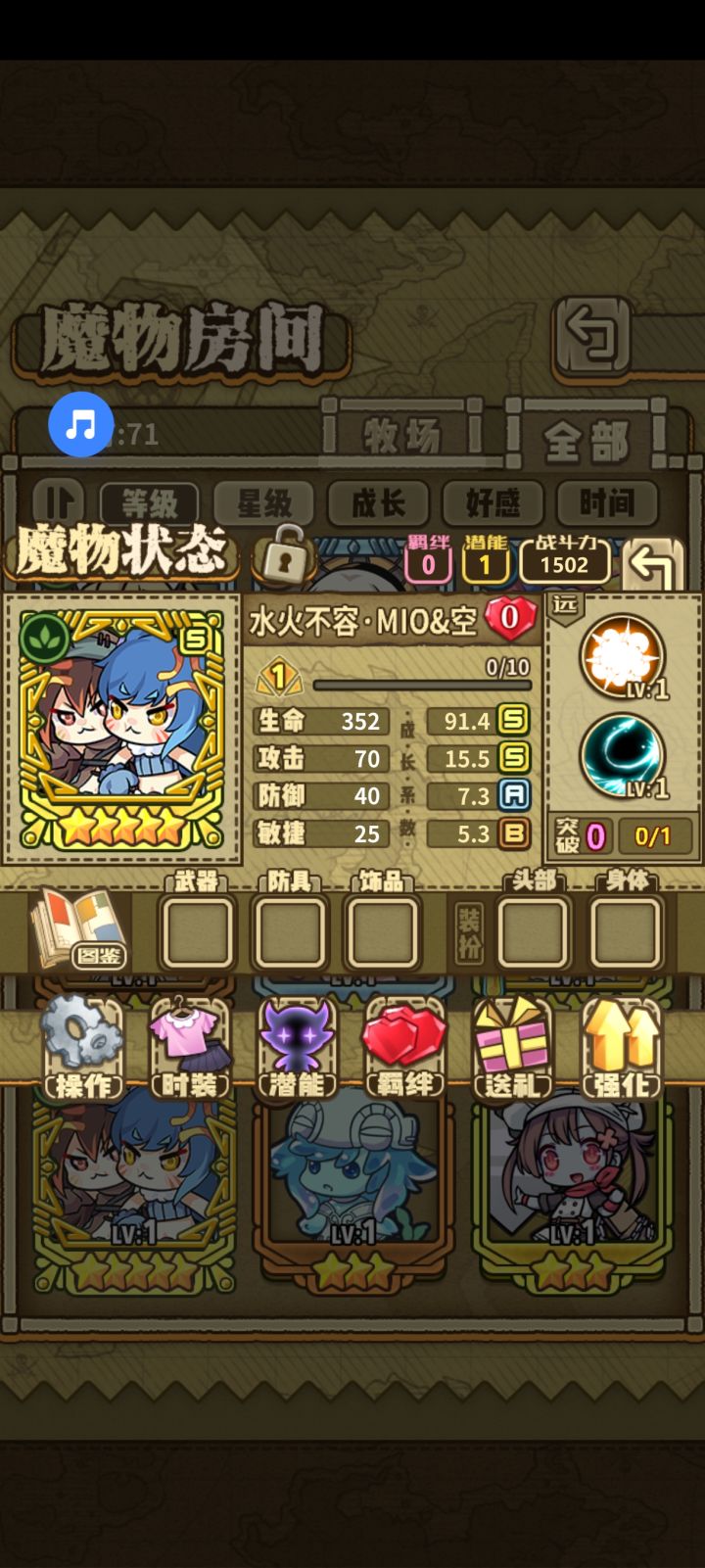Image resolution: width=705 pixels, height=1568 pixels.
Task: Toggle the sort order icon left of 等级
Action: tap(57, 502)
